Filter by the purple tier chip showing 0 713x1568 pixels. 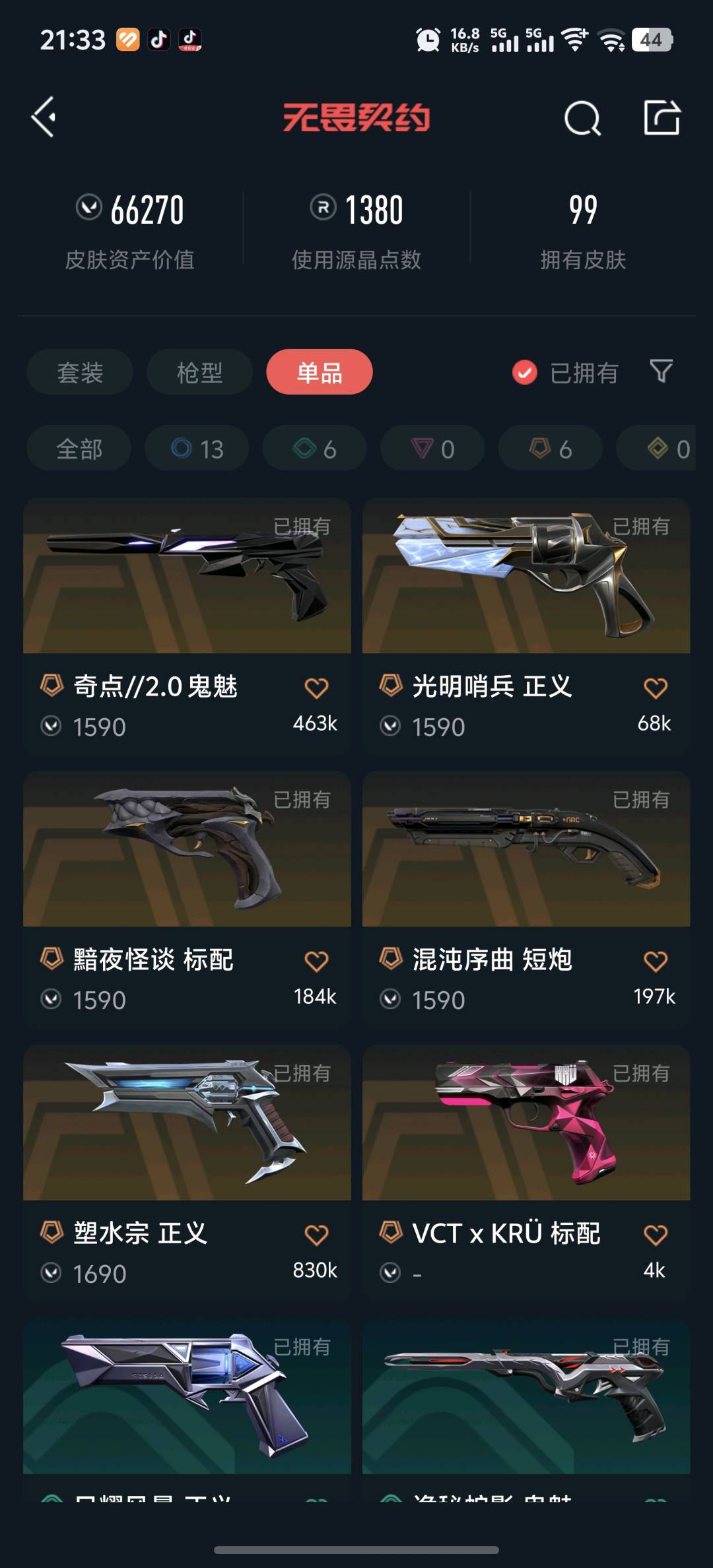[x=432, y=449]
